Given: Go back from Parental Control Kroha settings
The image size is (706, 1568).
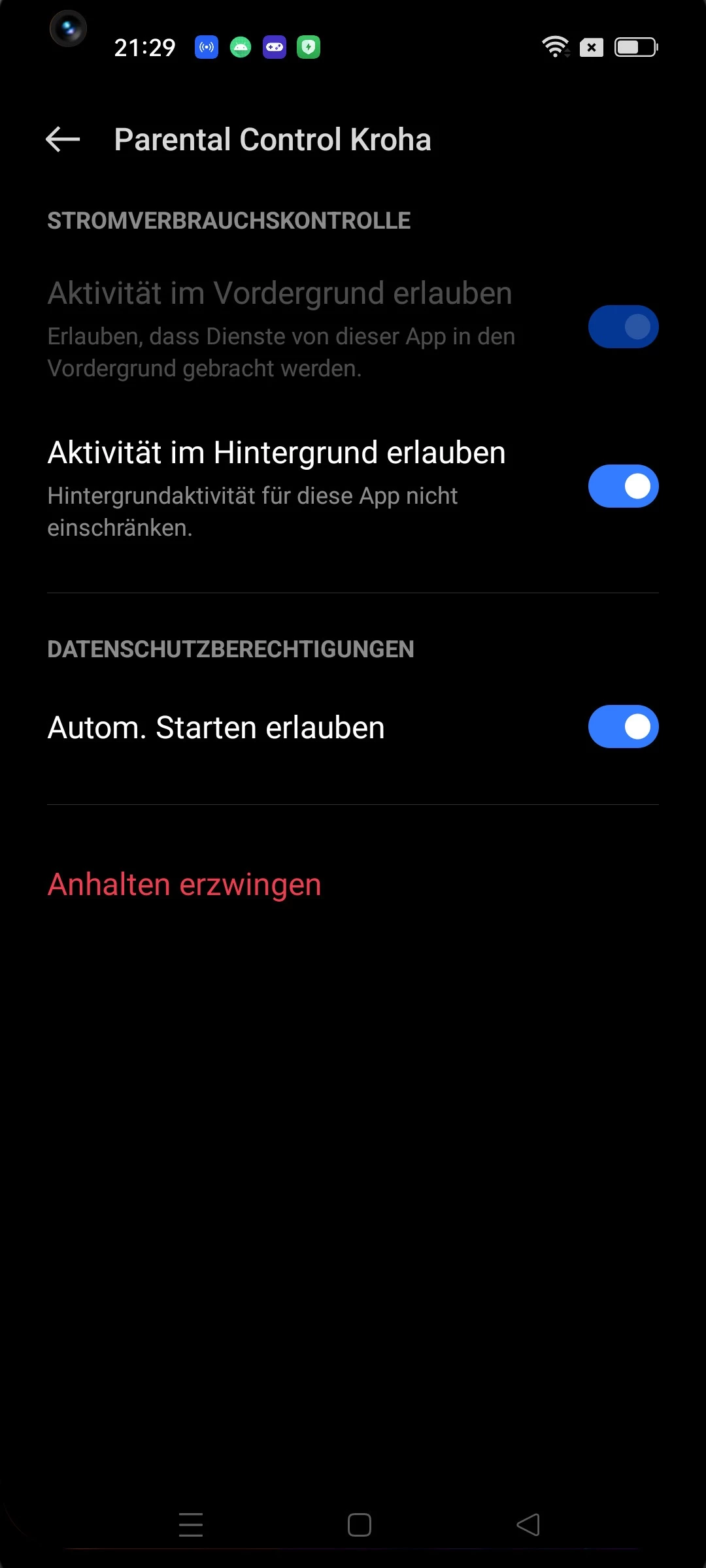Looking at the screenshot, I should coord(63,139).
